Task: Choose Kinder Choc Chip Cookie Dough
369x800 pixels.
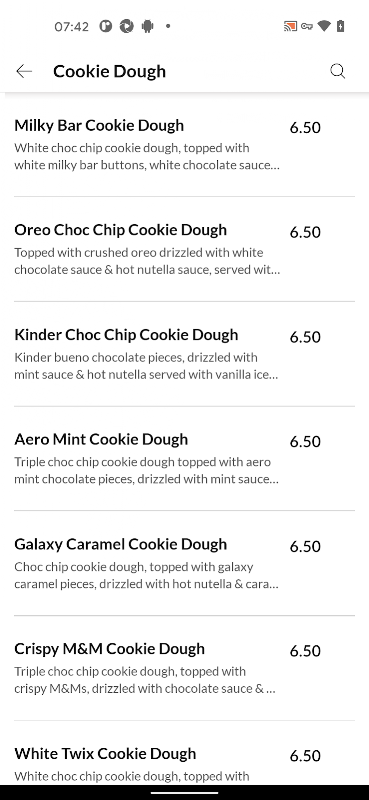Action: (x=184, y=354)
